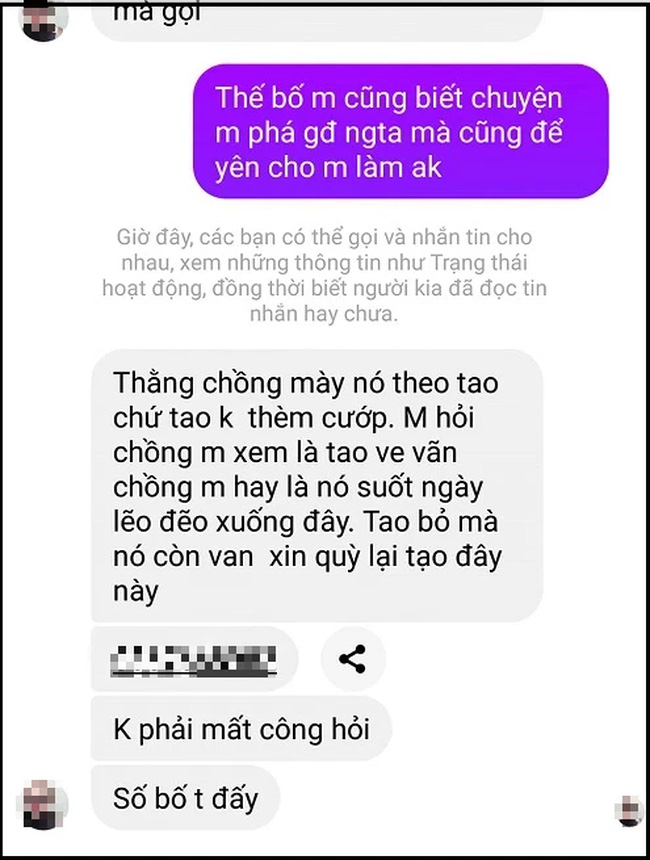Open the sender's profile picture next to 'Số bố t đấy'
The width and height of the screenshot is (650, 860).
(43, 803)
